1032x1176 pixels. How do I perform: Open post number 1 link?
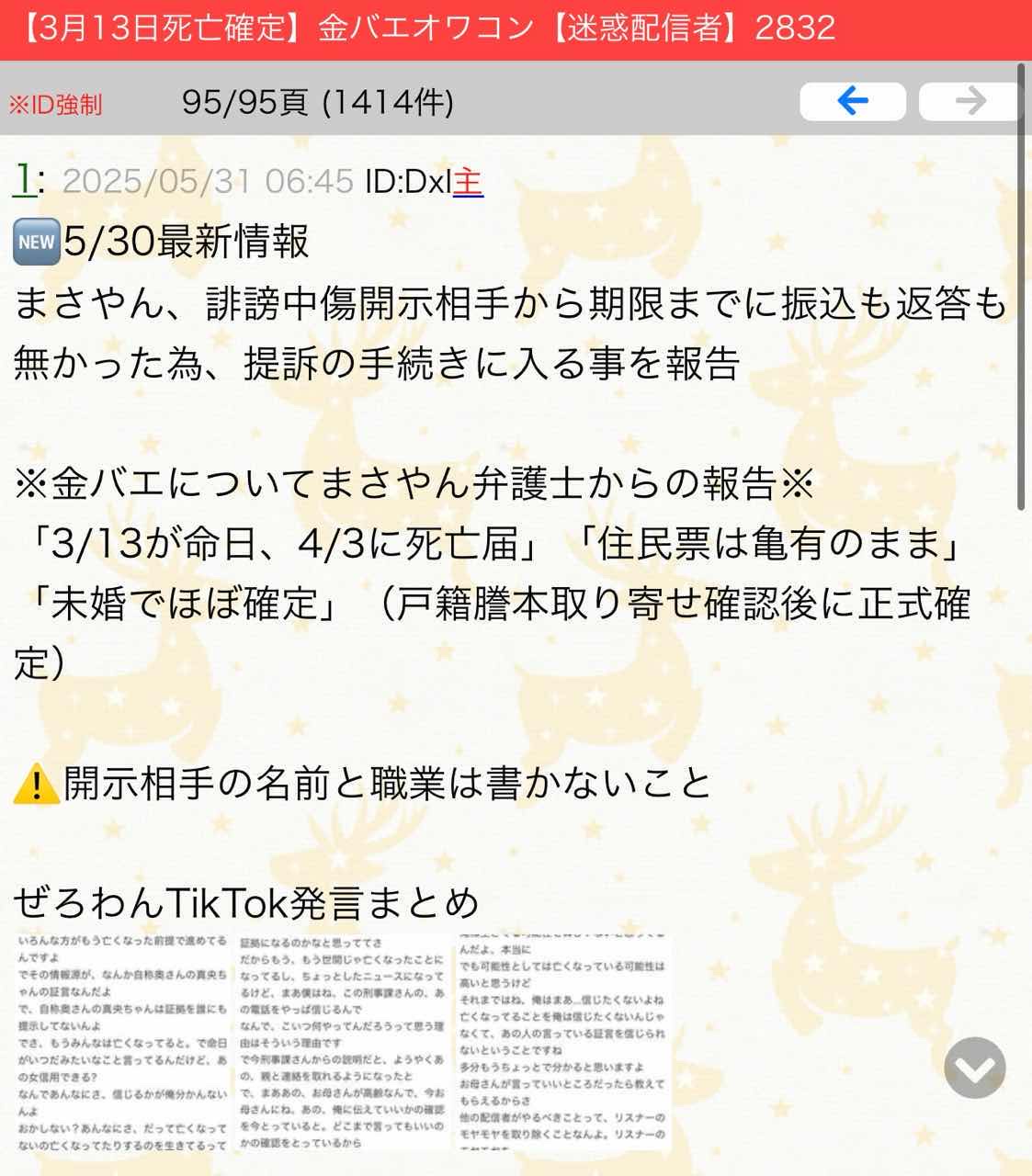tap(23, 181)
